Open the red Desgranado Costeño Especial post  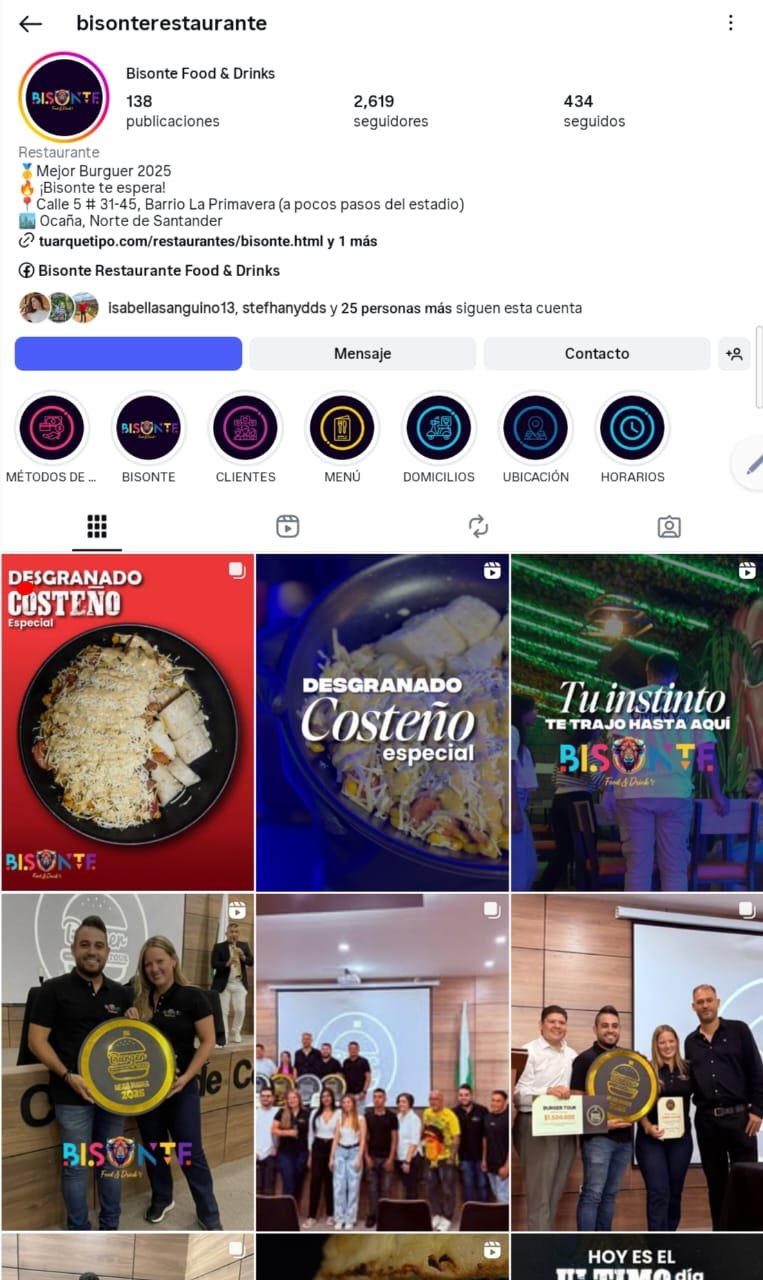pyautogui.click(x=127, y=722)
